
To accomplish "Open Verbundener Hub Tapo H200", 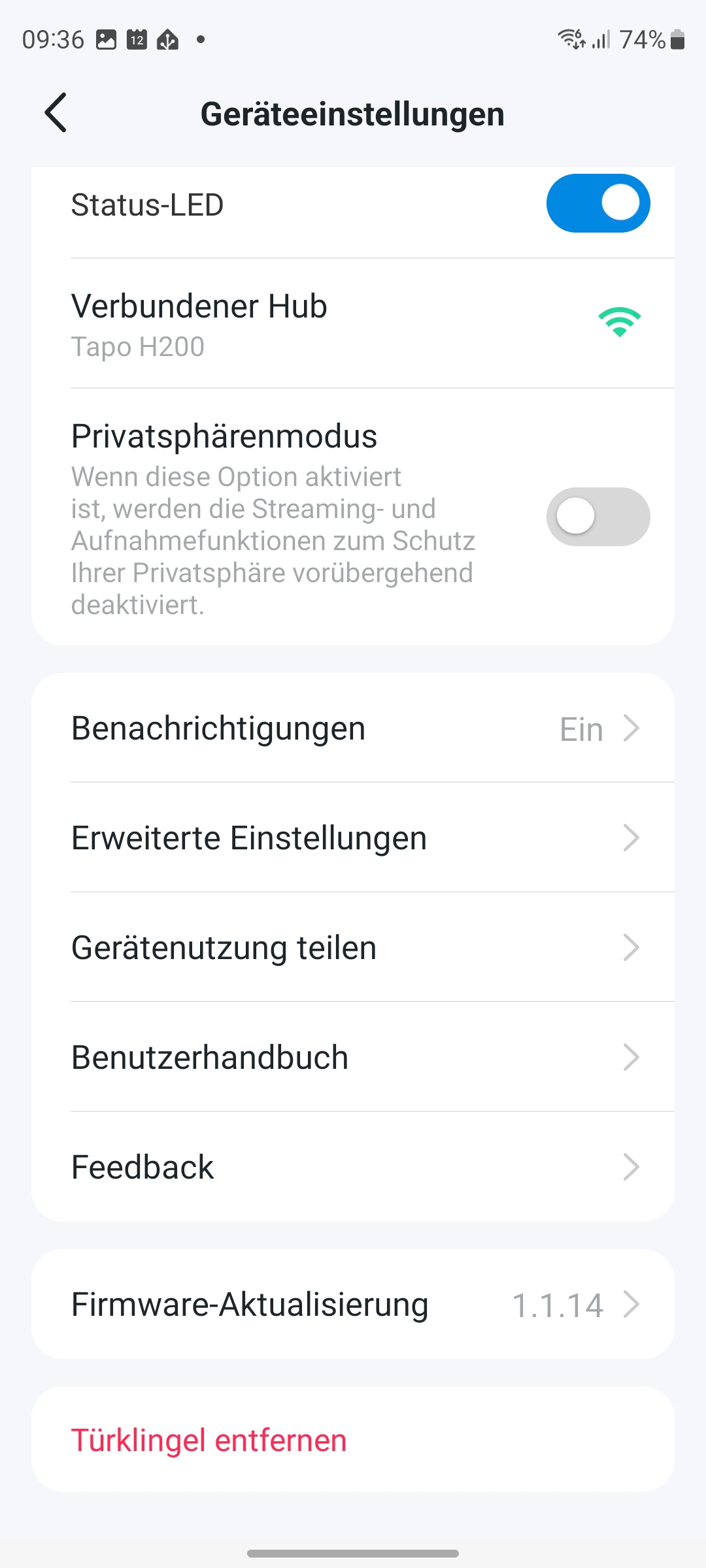I will pos(353,325).
